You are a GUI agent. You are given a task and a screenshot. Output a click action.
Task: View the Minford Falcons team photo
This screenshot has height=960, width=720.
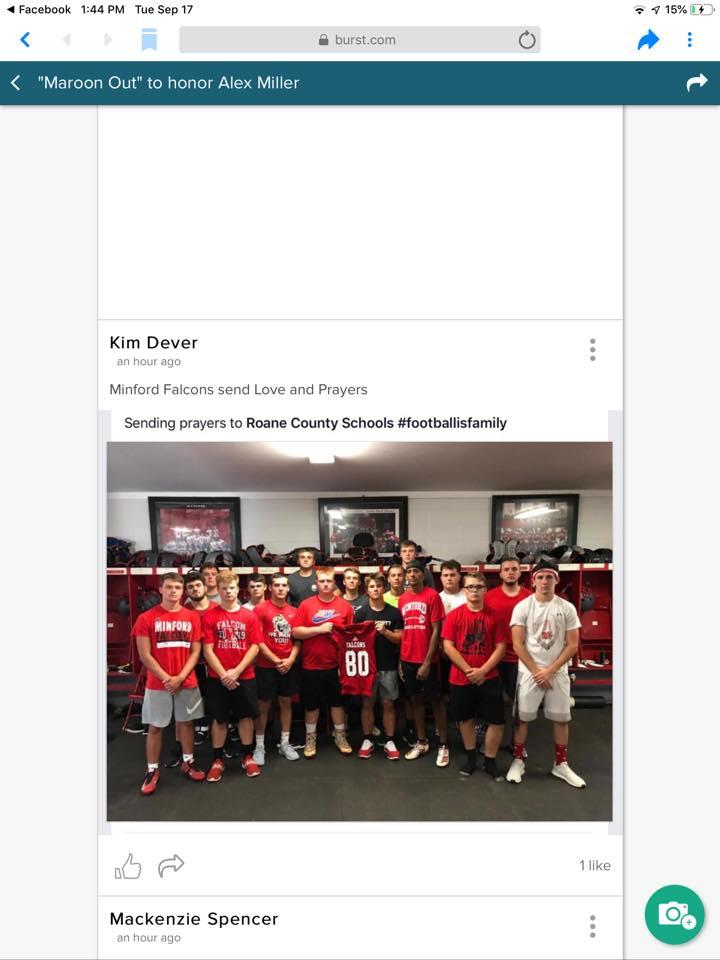click(x=359, y=631)
